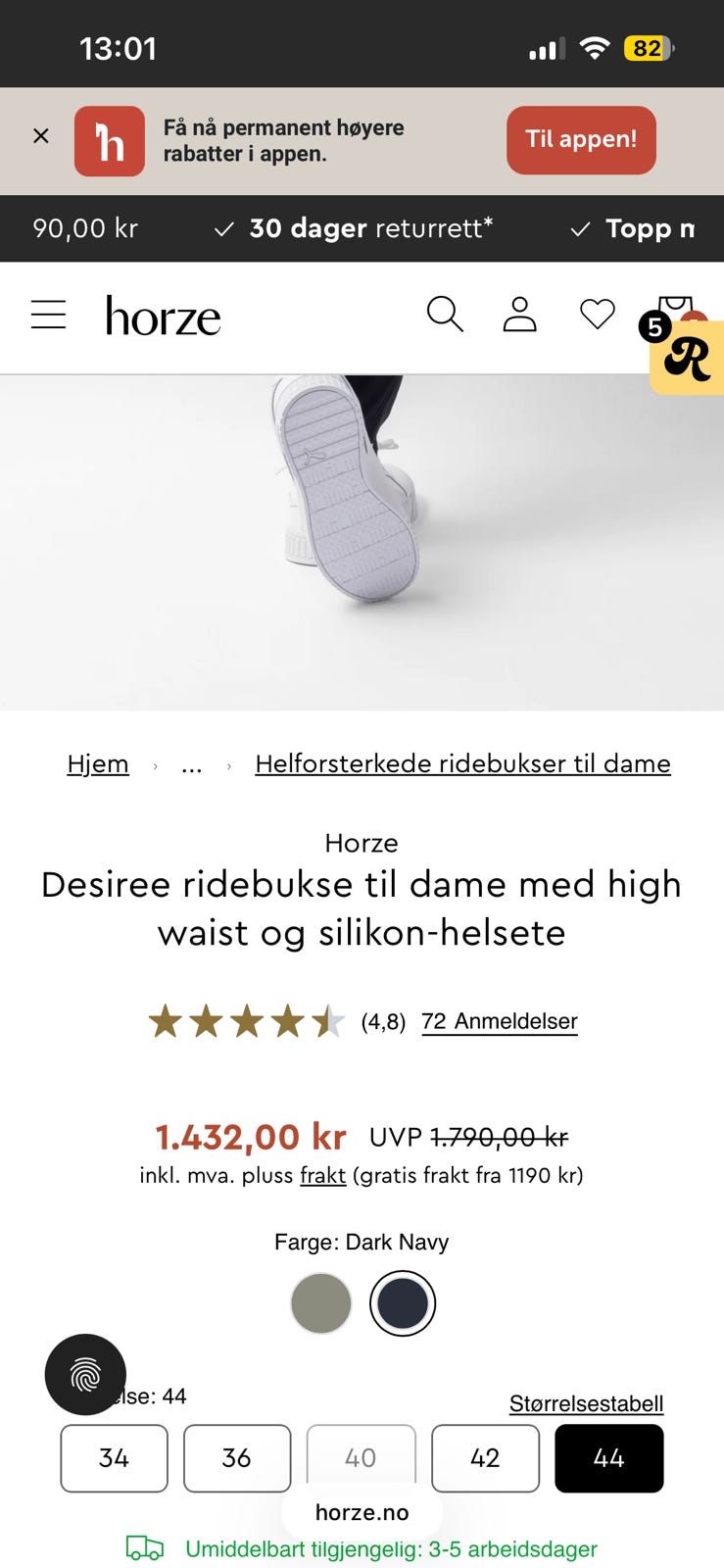This screenshot has width=724, height=1568.
Task: Select size 36
Action: (237, 1458)
